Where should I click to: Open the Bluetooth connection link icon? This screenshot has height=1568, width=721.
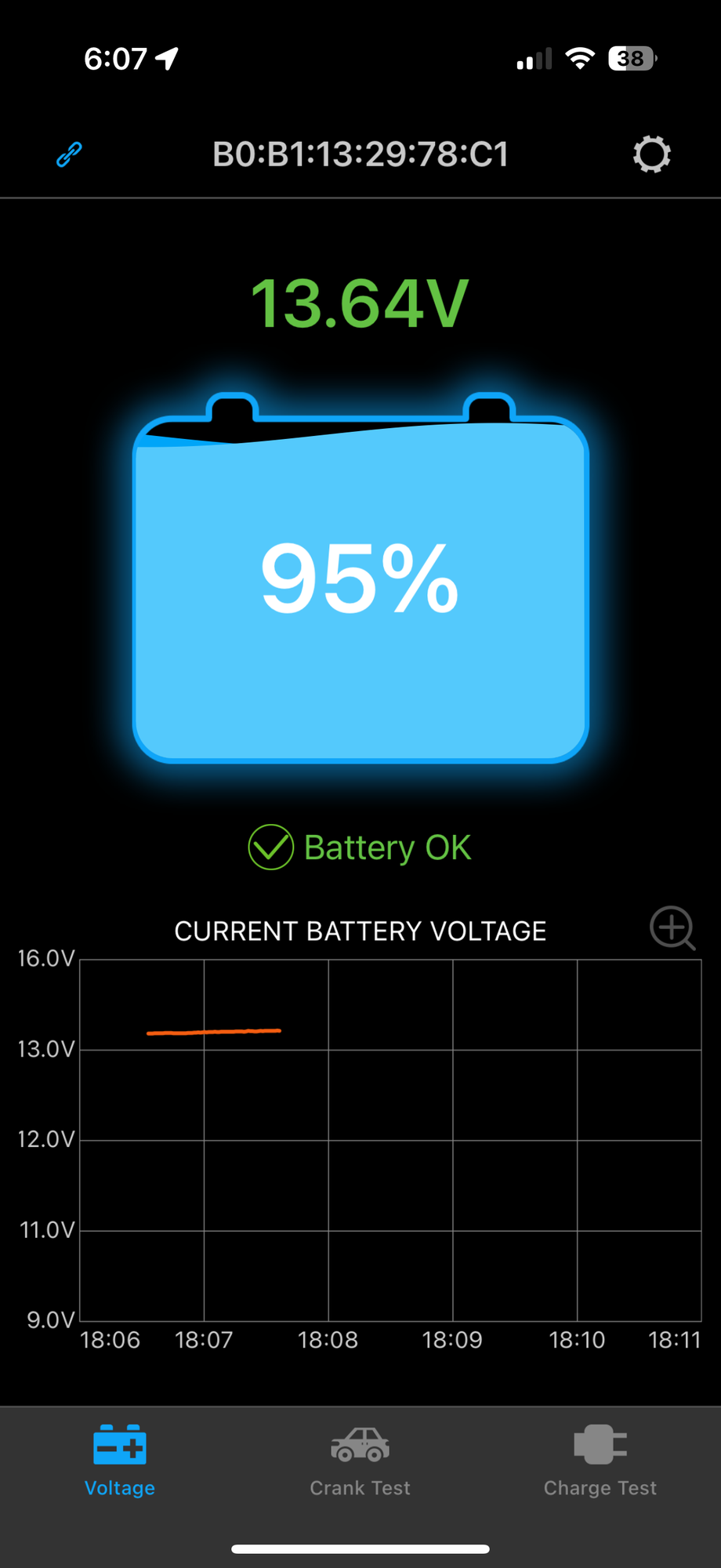point(69,154)
